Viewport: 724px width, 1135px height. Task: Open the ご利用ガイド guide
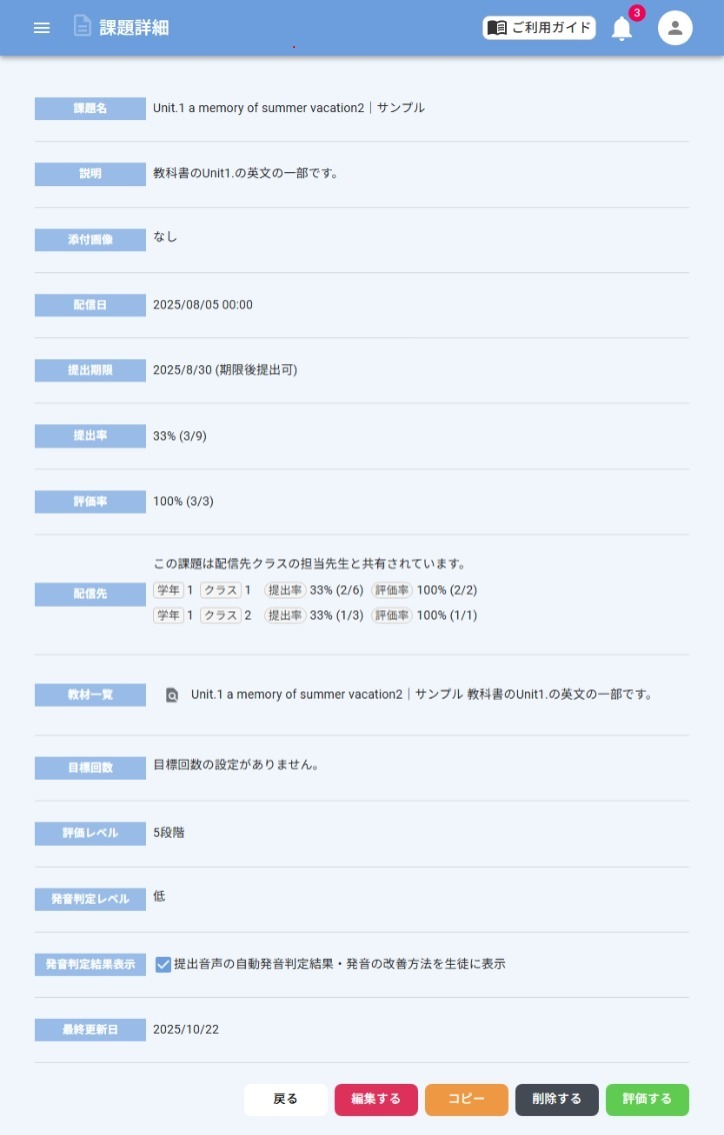[x=538, y=27]
